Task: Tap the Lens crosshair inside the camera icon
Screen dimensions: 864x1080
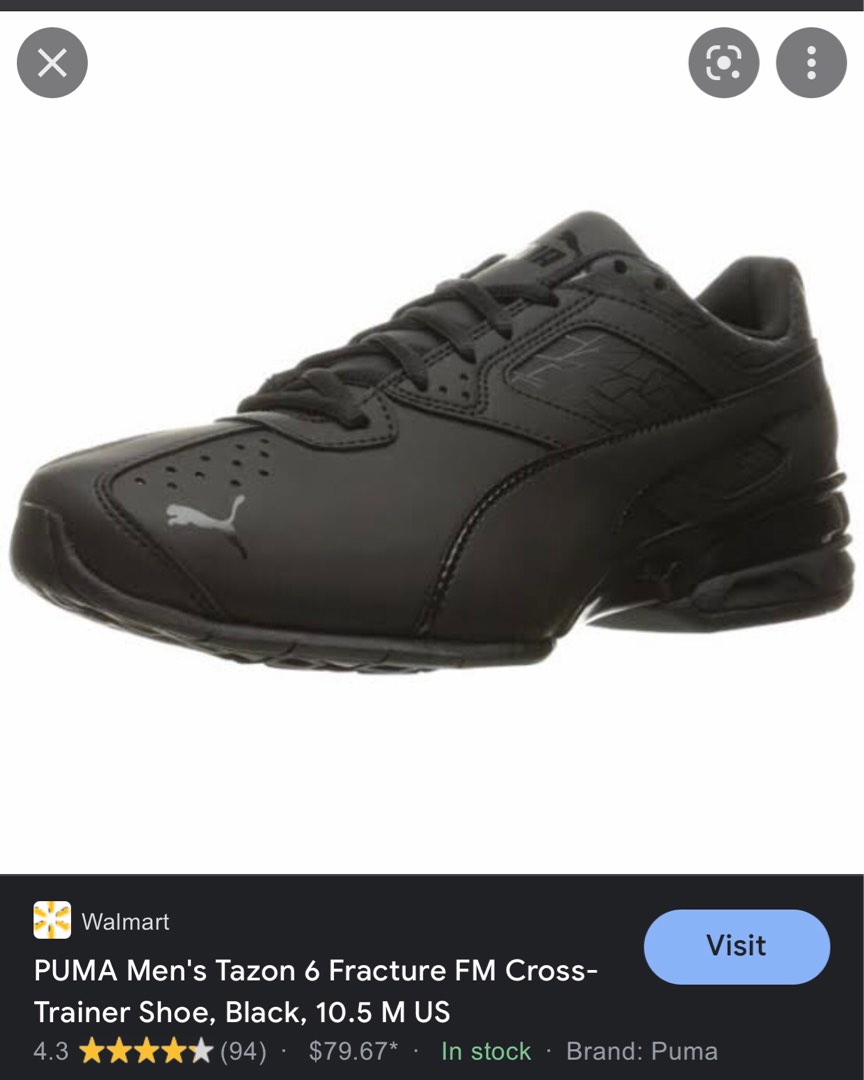Action: click(x=723, y=62)
